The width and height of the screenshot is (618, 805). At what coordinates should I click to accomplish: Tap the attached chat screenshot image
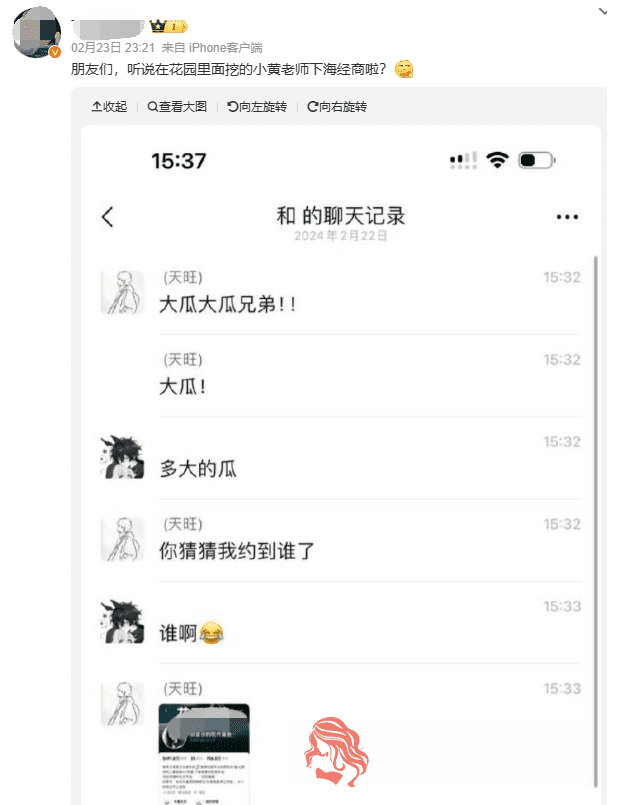(x=340, y=460)
